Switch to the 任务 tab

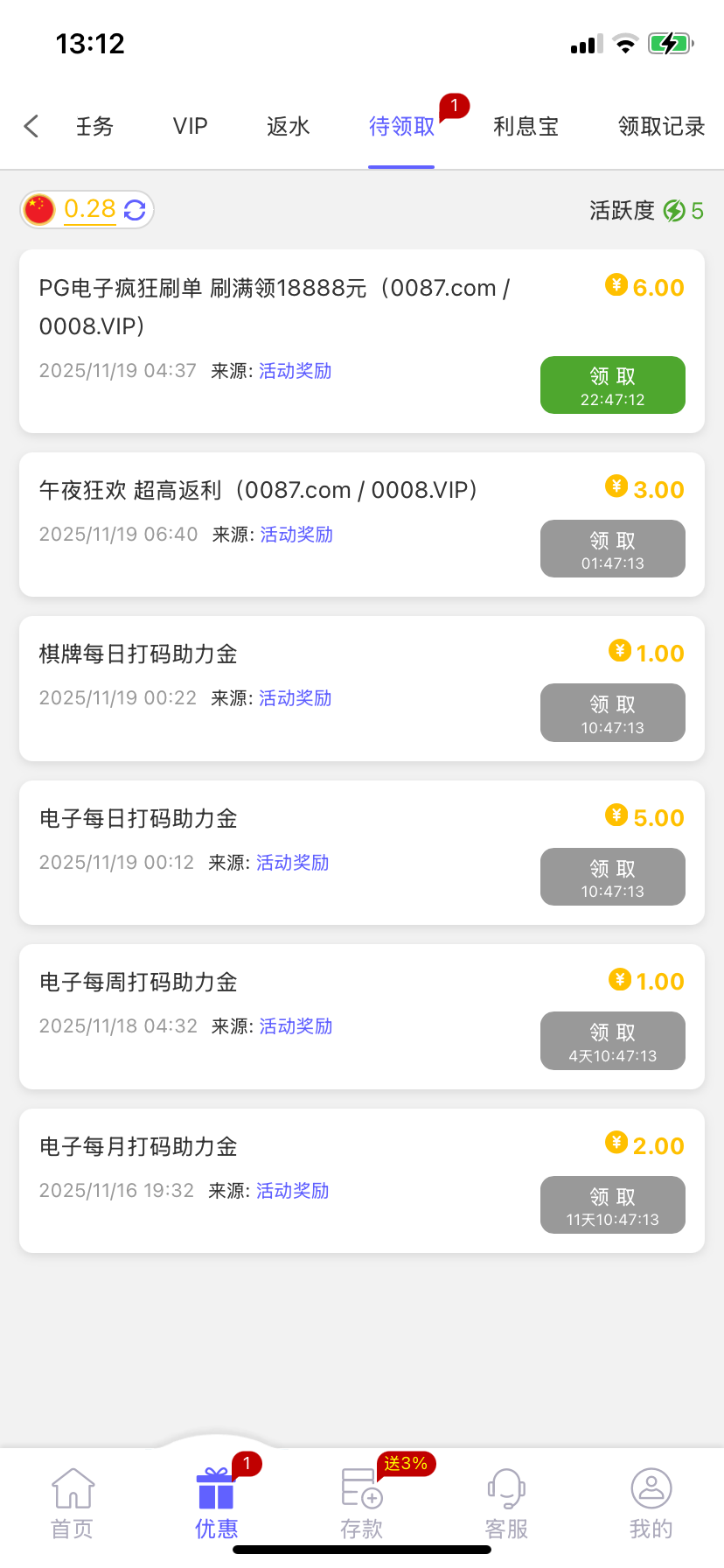coord(94,127)
